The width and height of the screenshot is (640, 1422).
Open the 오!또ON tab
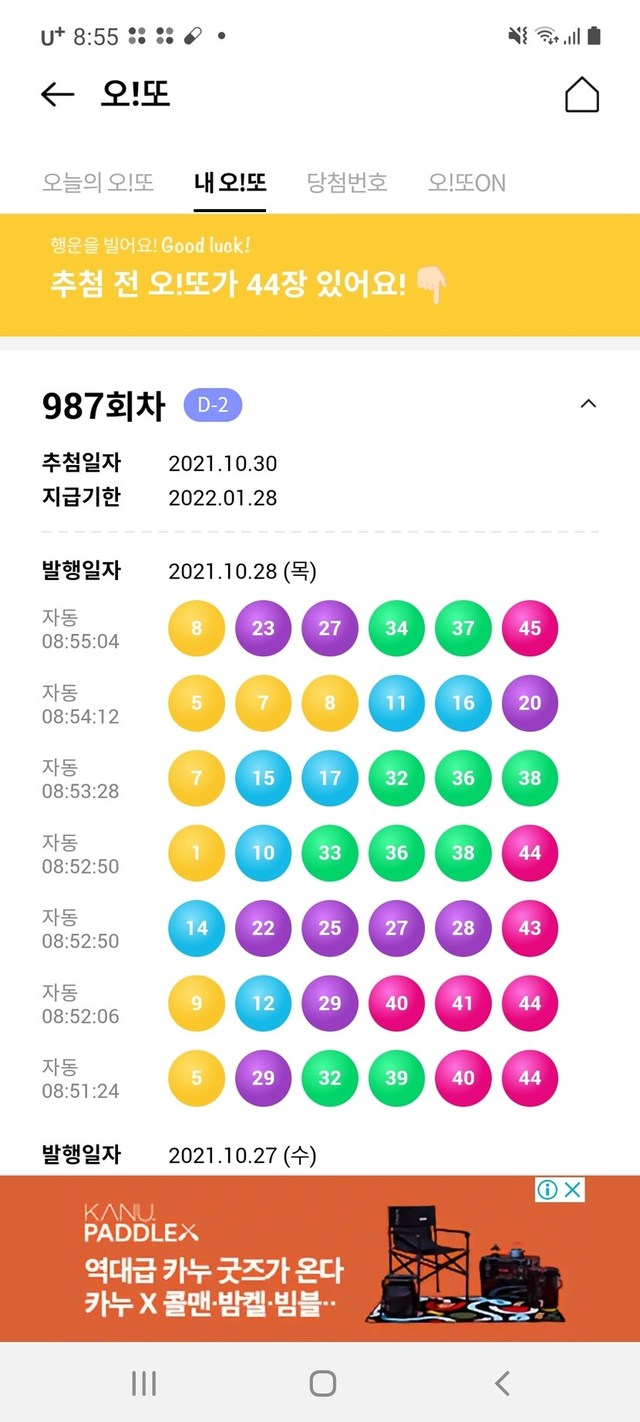[467, 183]
